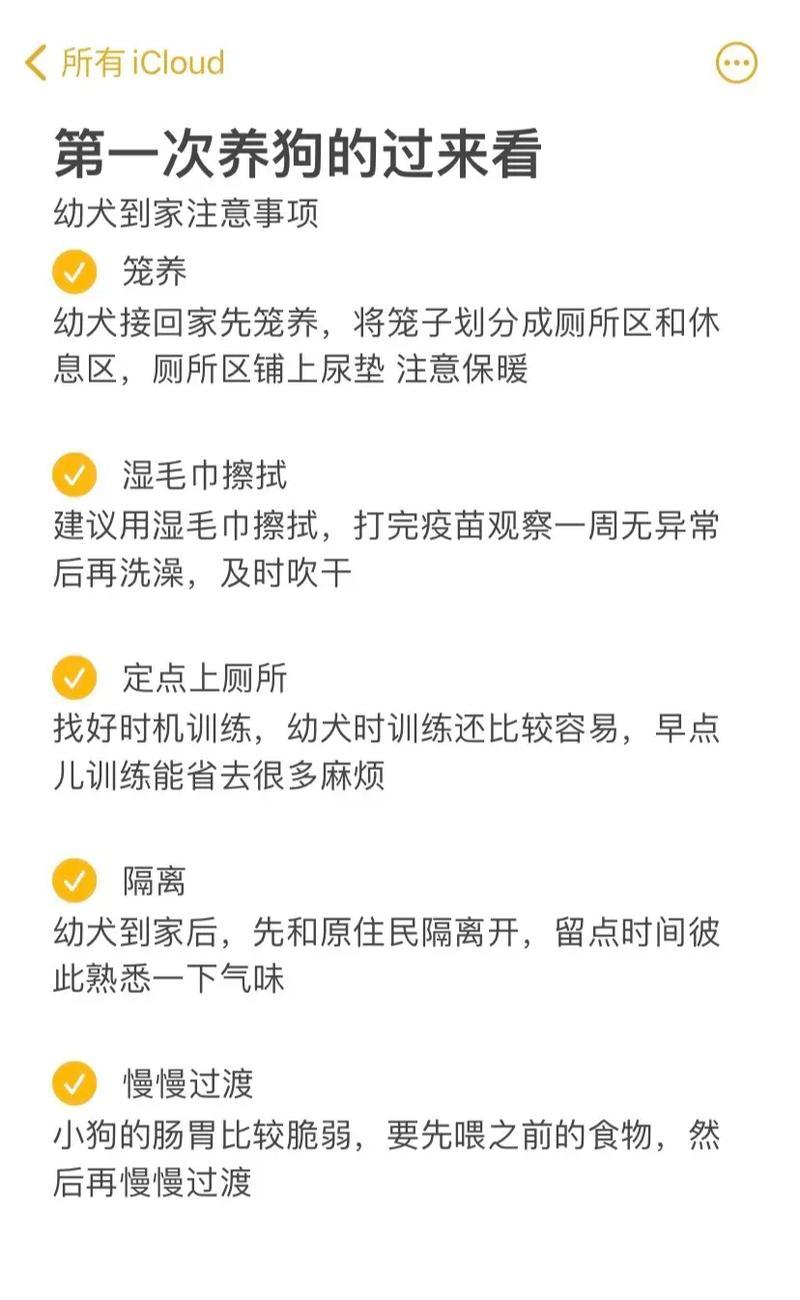This screenshot has width=800, height=1300.
Task: Uncheck the 湿毛巾擦拭 checklist item
Action: (74, 474)
